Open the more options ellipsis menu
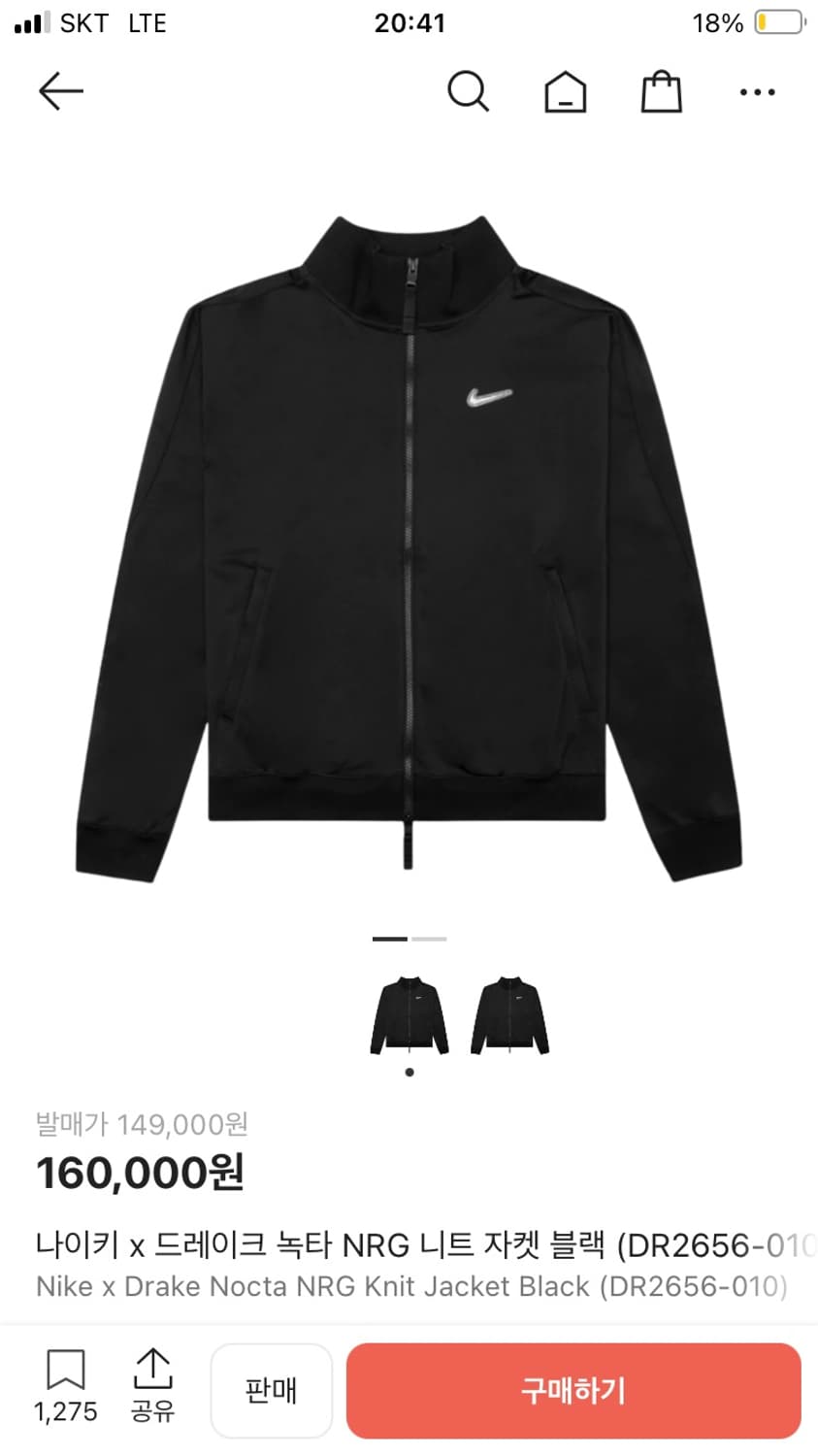818x1456 pixels. coord(756,91)
